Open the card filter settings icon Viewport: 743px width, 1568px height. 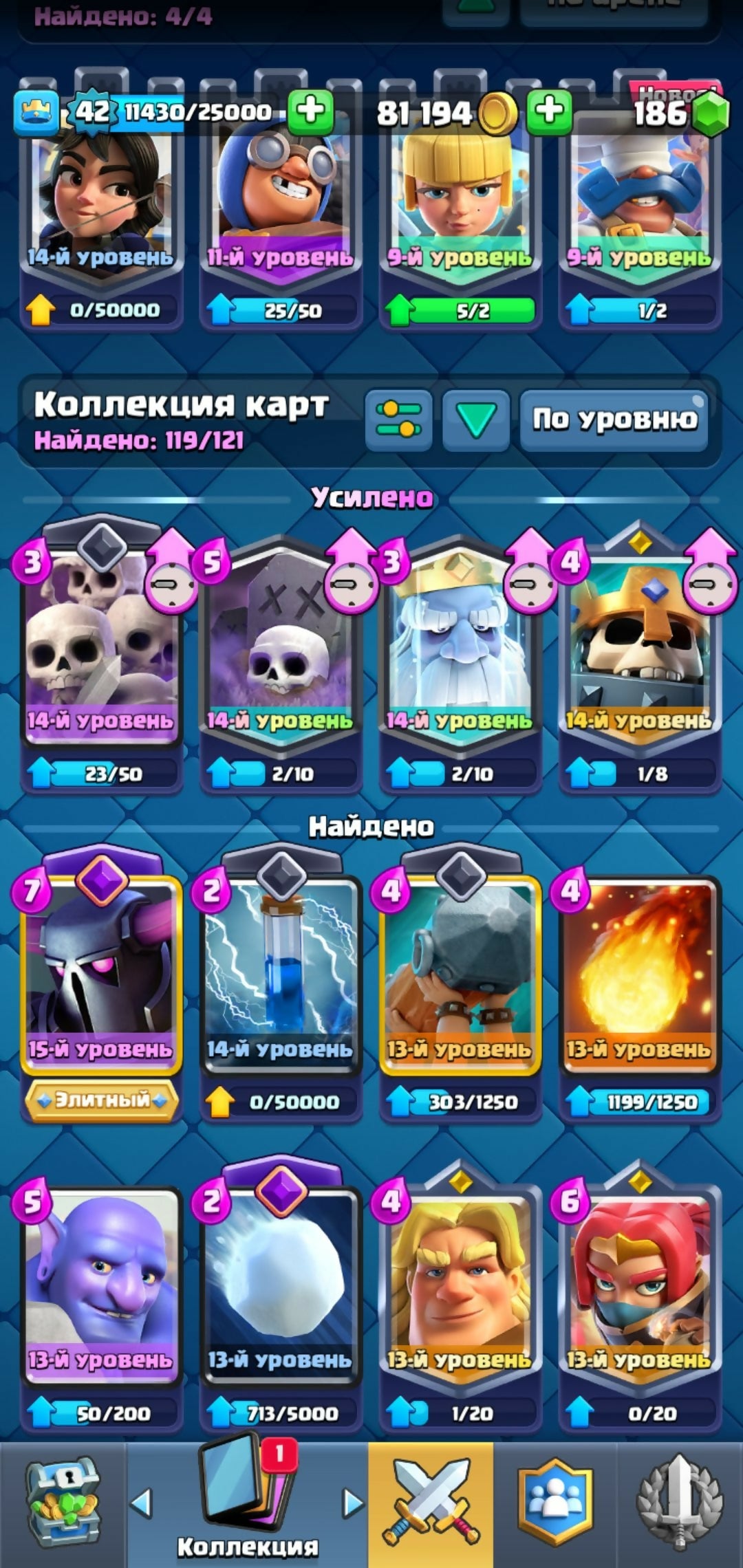[x=398, y=420]
